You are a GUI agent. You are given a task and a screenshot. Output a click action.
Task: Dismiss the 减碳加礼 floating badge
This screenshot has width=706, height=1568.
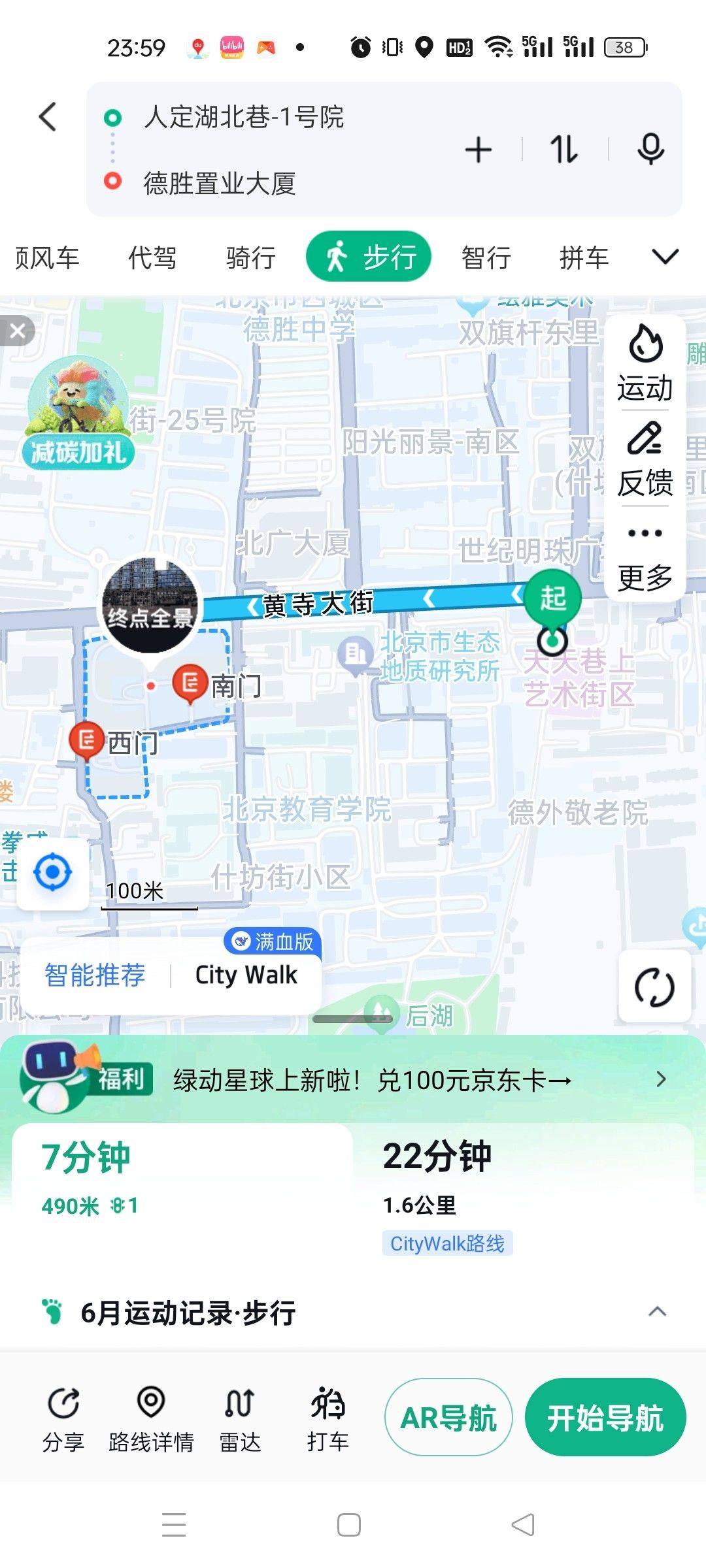(x=18, y=331)
